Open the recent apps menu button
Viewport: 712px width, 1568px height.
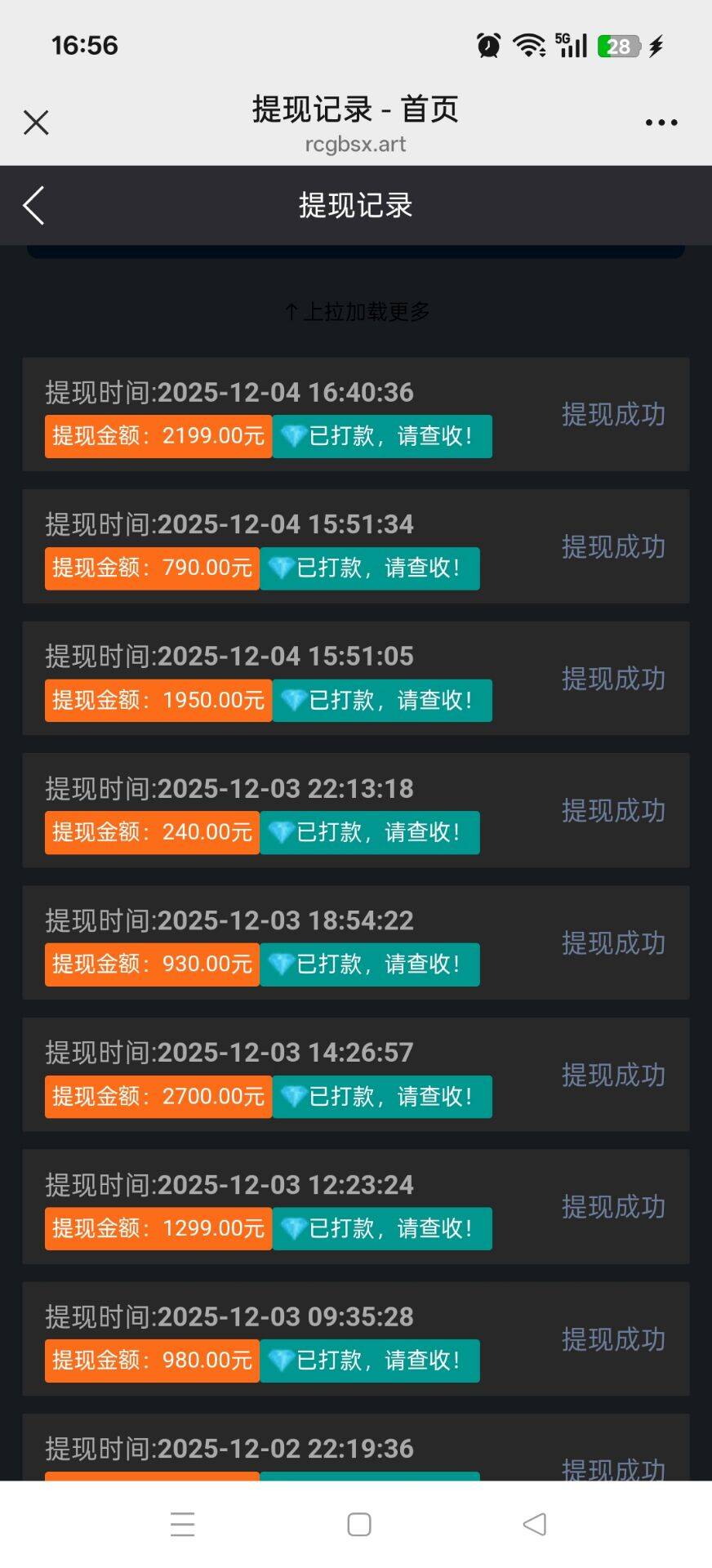[182, 1524]
